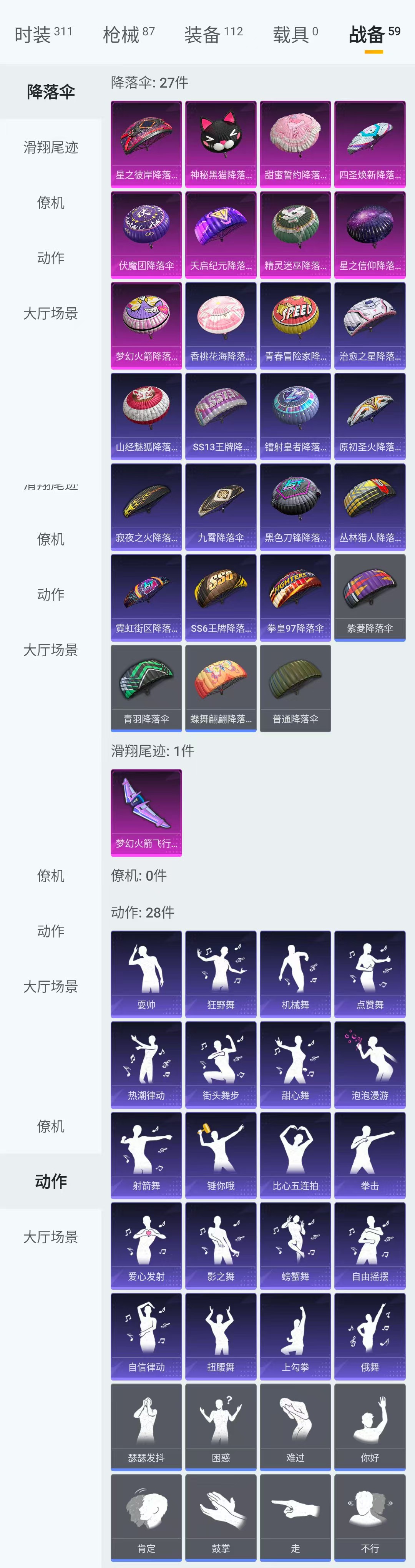Screen dimensions: 415x1568
Task: Open the 星之彼岸 parachute item
Action: pos(146,144)
